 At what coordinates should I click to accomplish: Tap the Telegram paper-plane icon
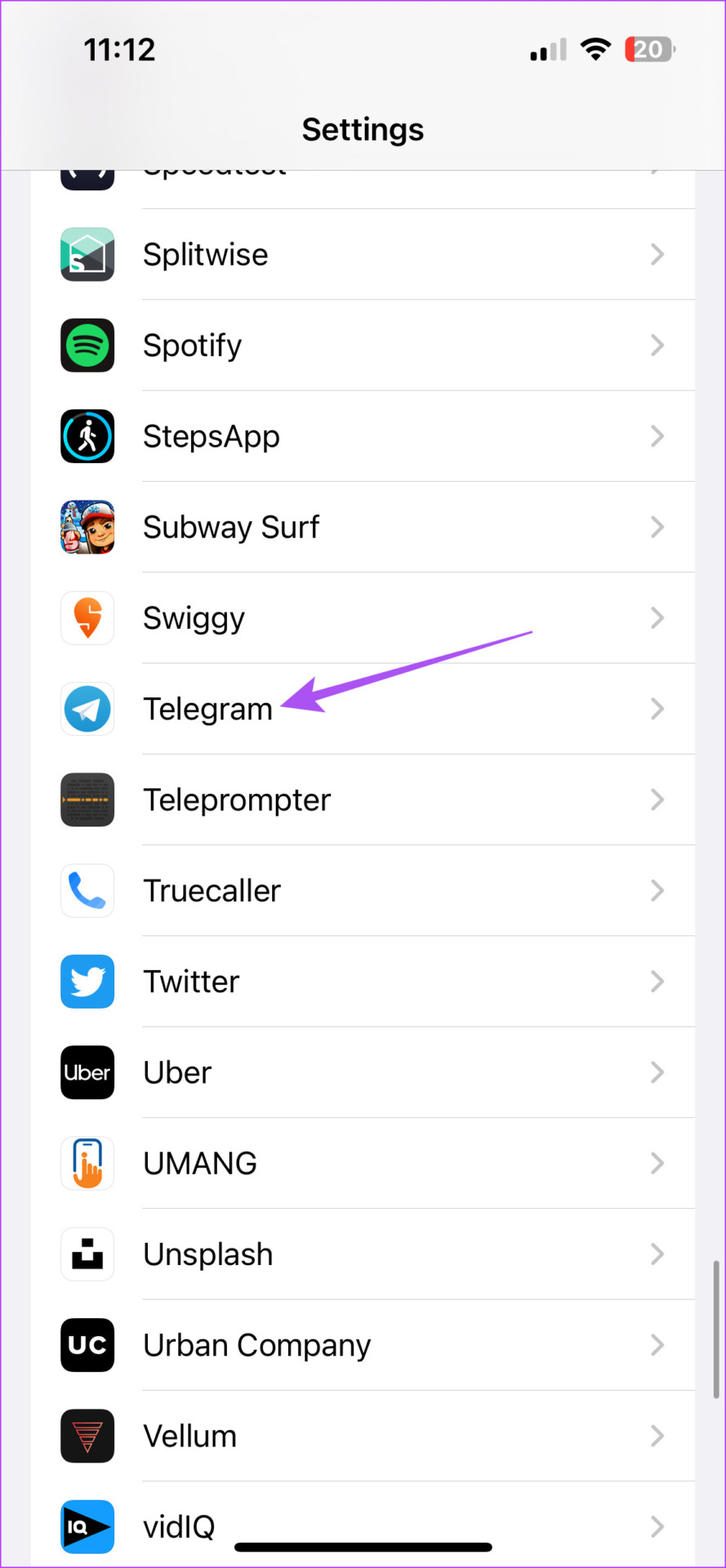tap(87, 709)
